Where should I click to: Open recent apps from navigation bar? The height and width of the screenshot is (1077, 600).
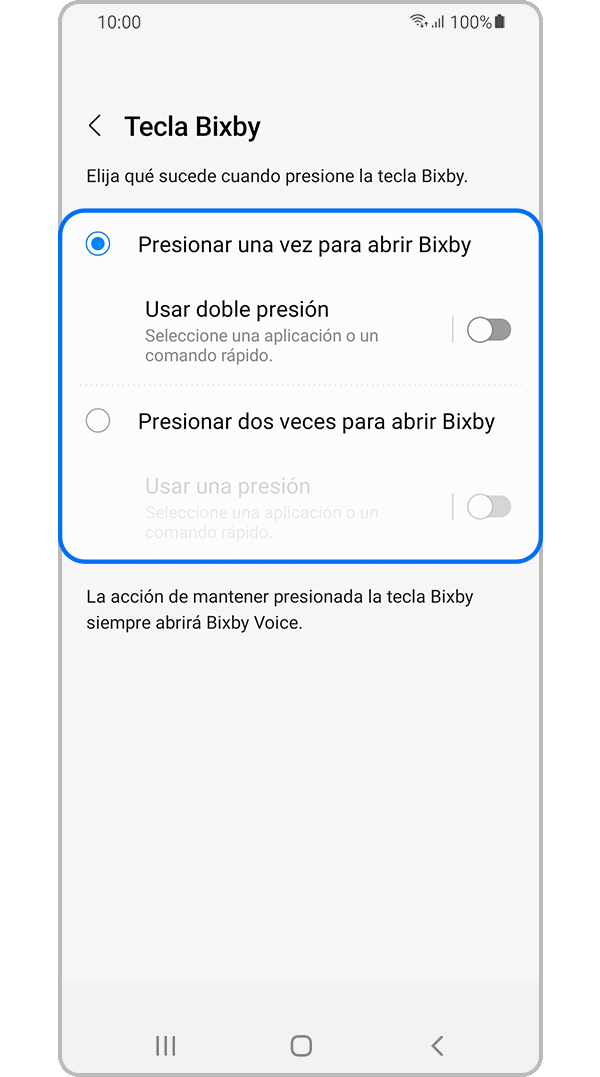[166, 1046]
